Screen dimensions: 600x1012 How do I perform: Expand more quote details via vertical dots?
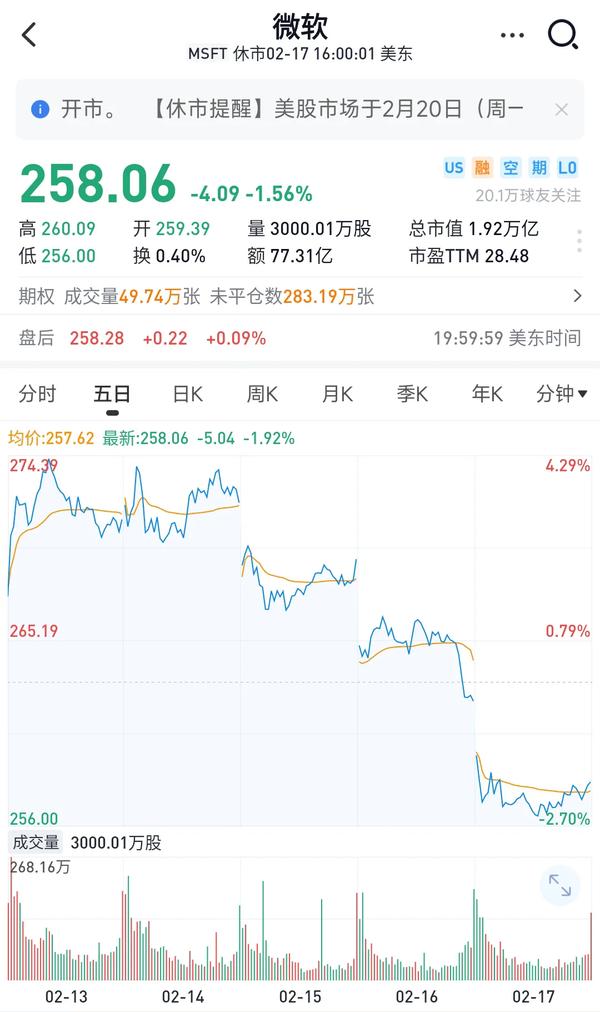pos(579,241)
